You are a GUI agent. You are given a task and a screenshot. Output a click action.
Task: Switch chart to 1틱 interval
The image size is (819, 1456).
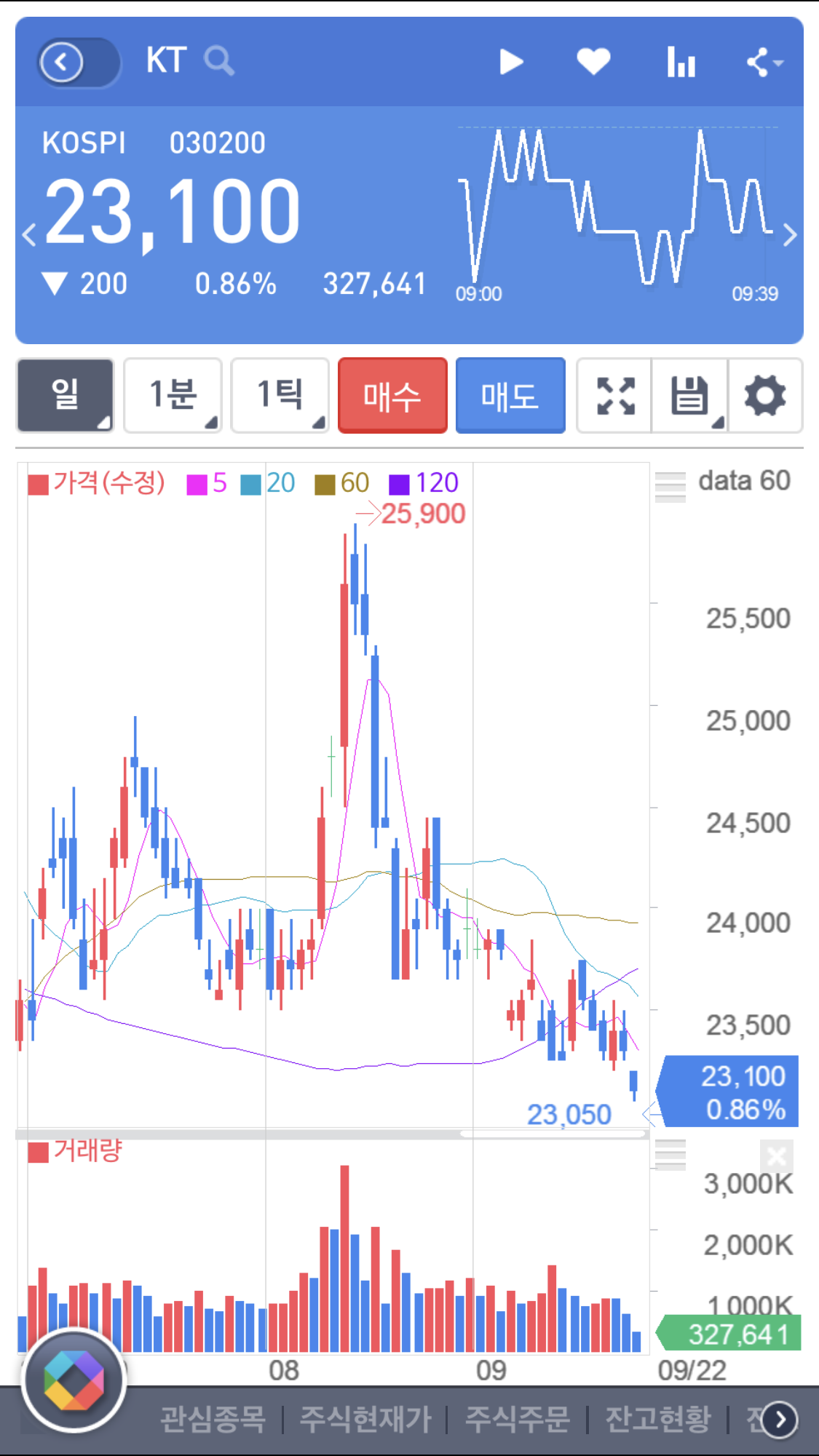(280, 395)
